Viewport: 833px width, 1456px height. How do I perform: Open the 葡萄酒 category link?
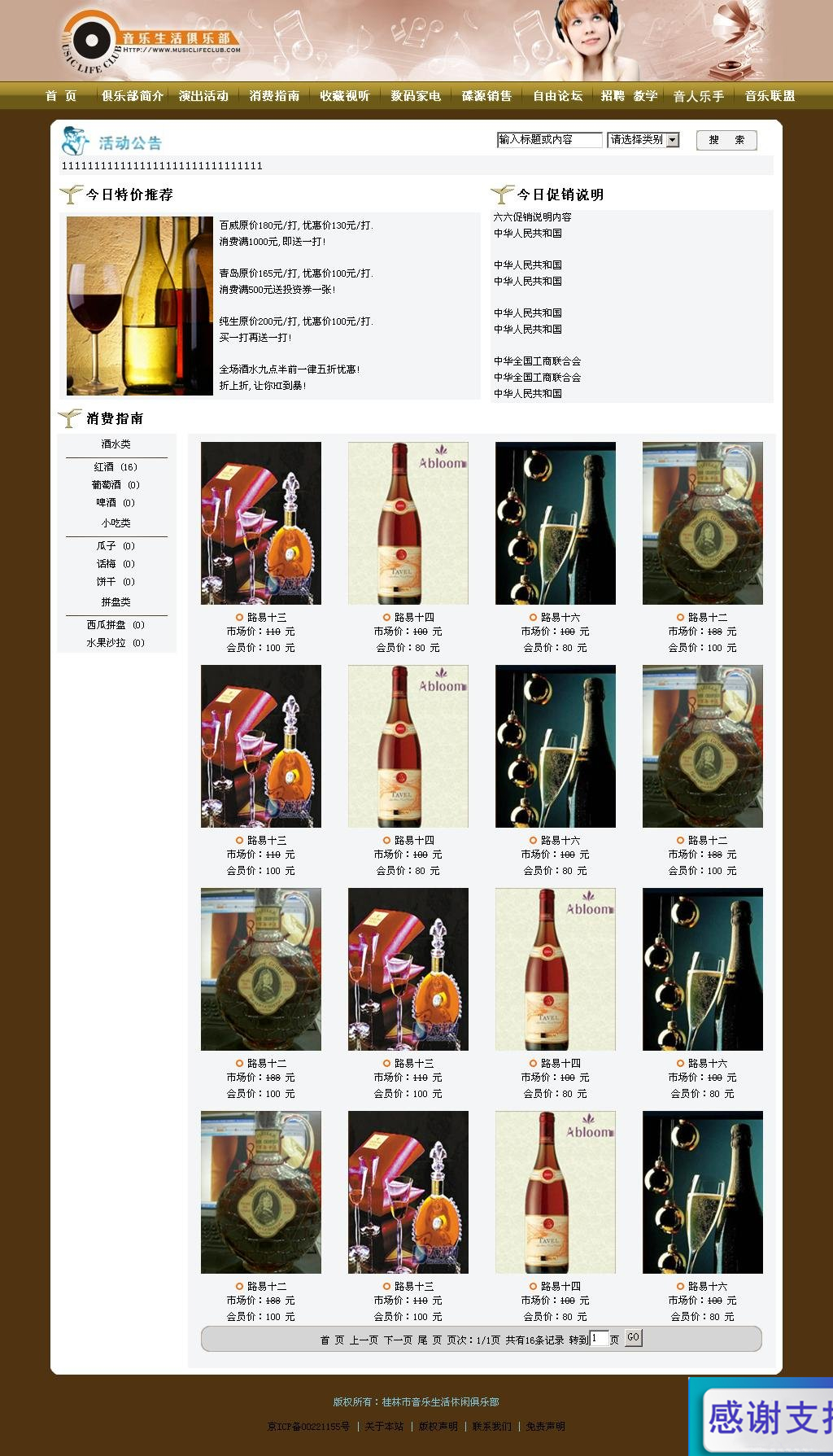click(116, 485)
